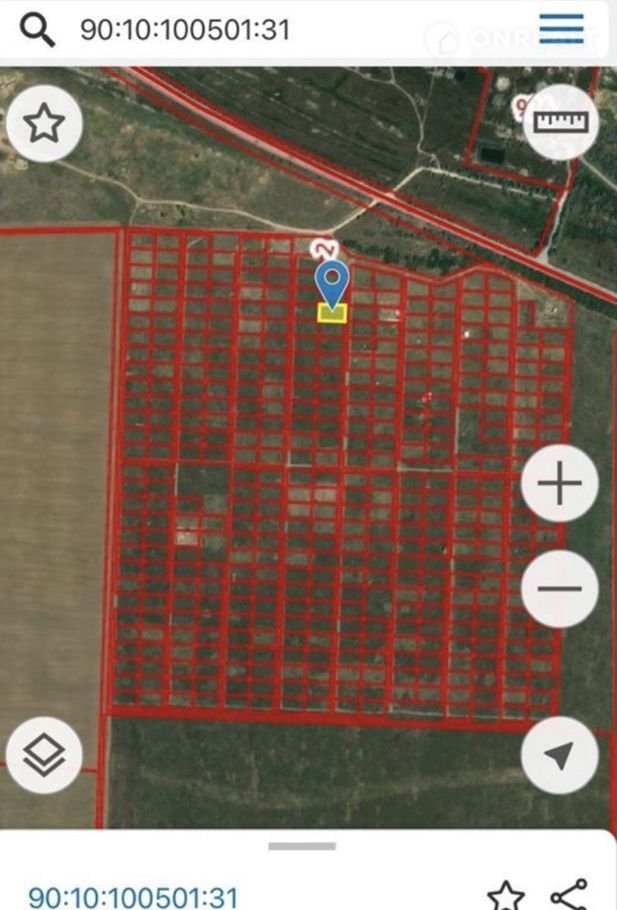Zoom out of the map
This screenshot has width=617, height=910.
click(x=560, y=587)
